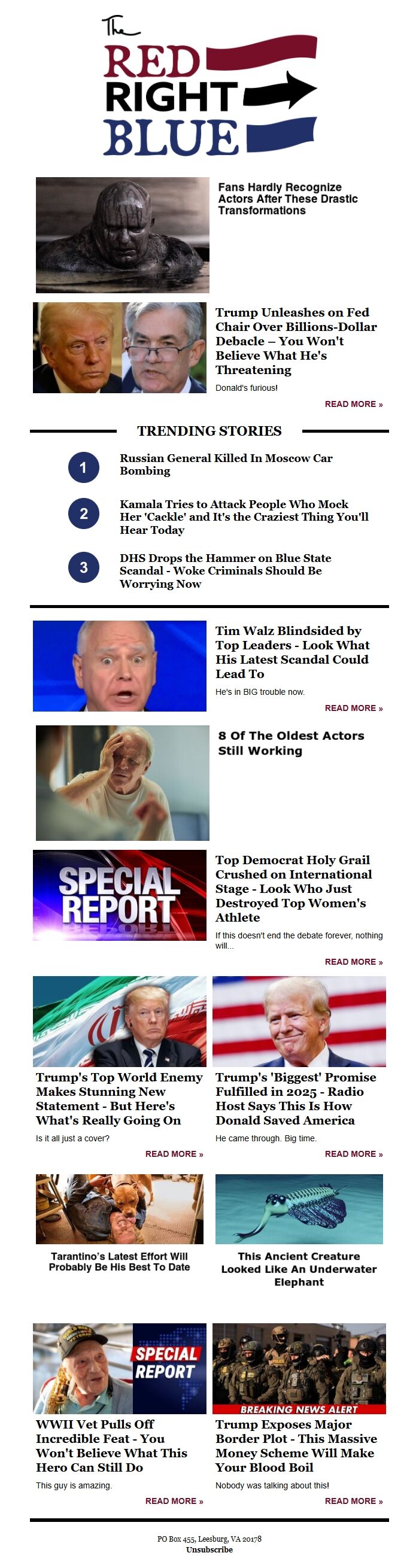This screenshot has width=419, height=1568.
Task: Tap Read More under Trump's Top World Enemy
Action: (x=174, y=1154)
